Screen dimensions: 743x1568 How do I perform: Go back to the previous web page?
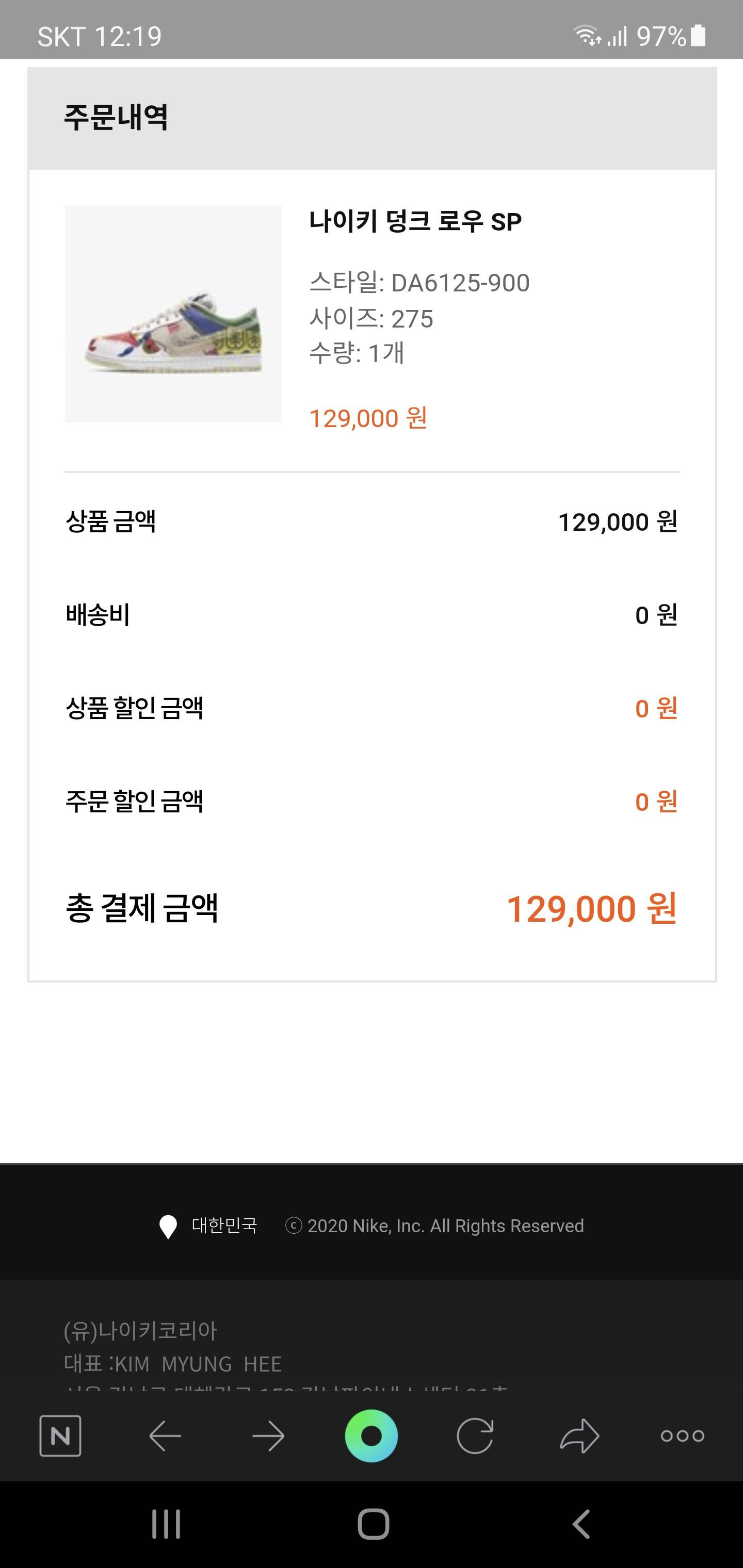click(165, 1436)
